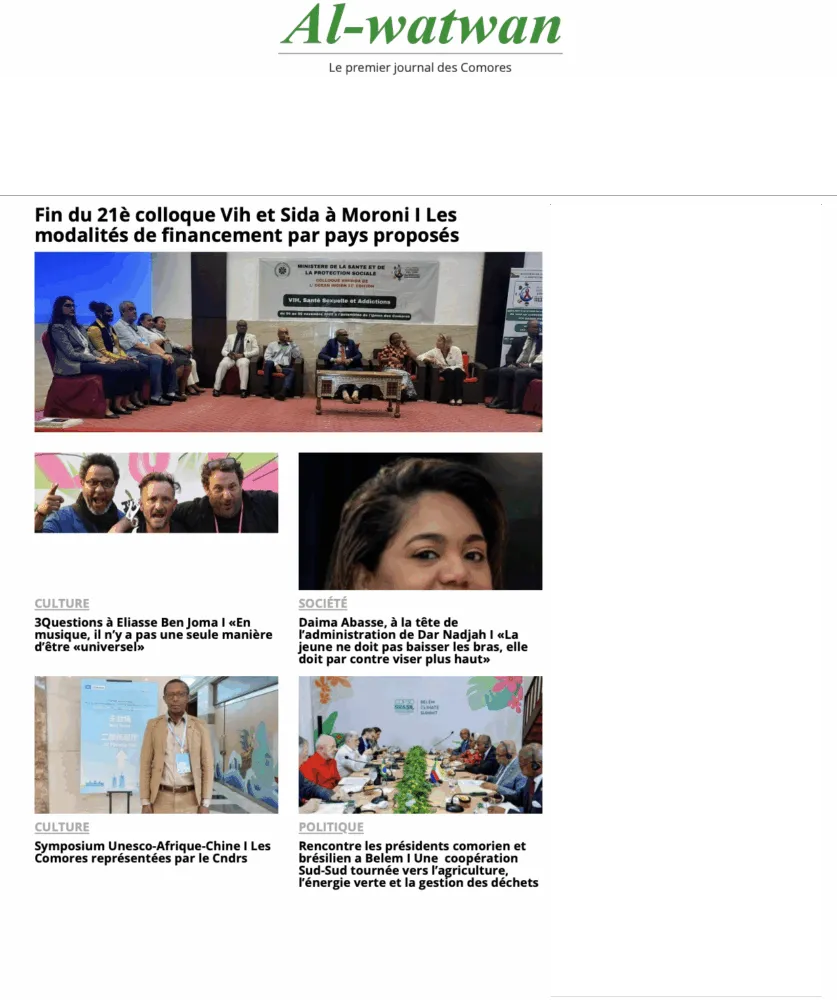
Task: Open CULTURE category above Symposium Unesco article
Action: pyautogui.click(x=62, y=827)
